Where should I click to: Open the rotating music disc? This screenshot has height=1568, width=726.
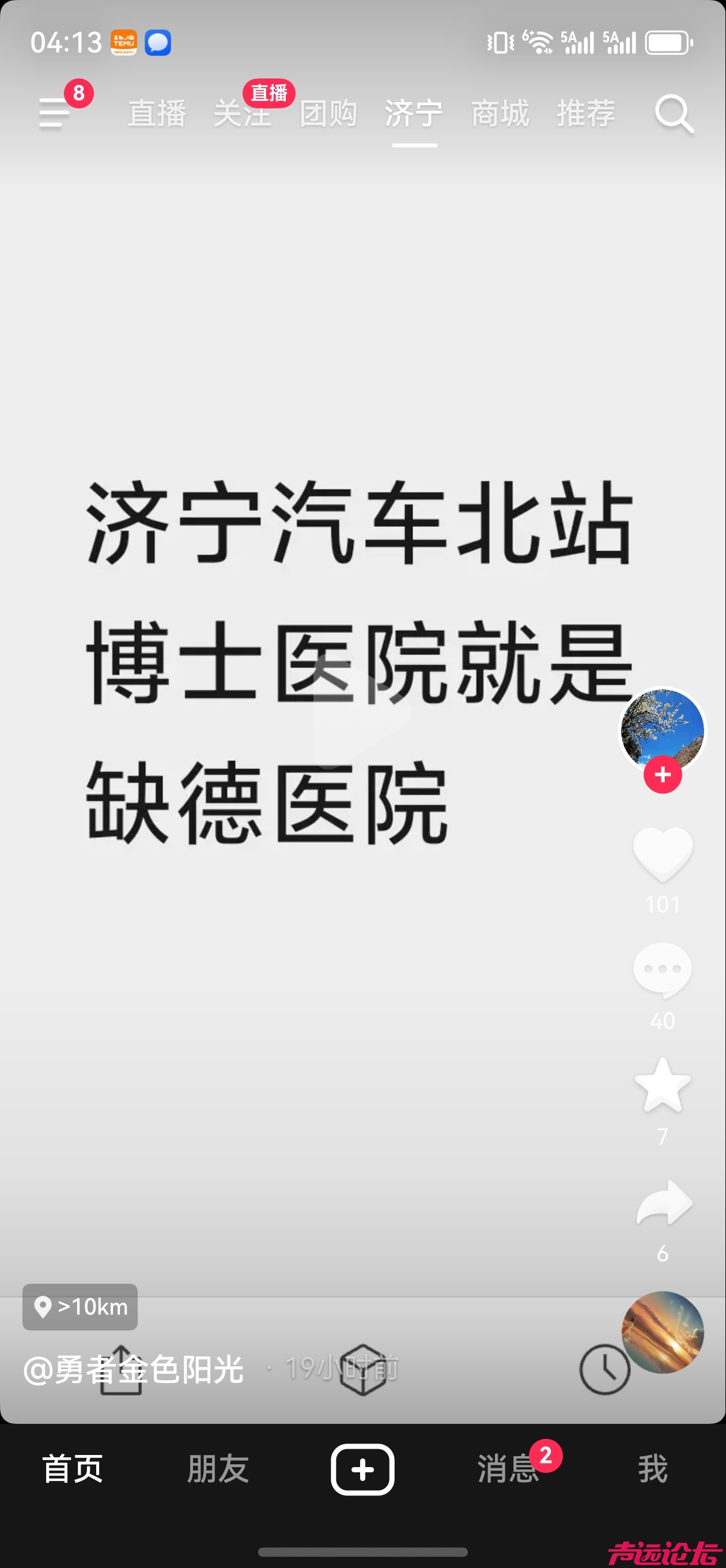662,1332
